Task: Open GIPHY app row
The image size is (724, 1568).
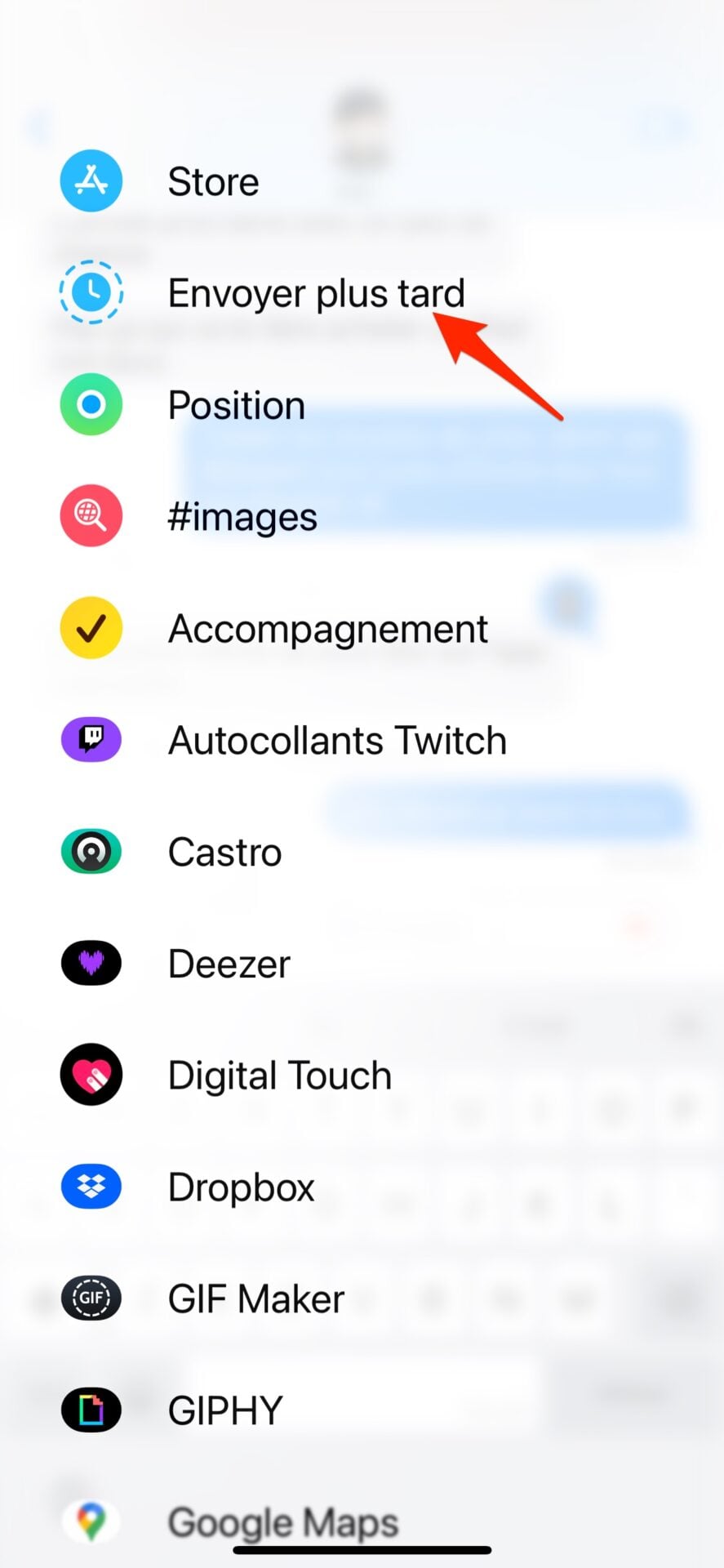Action: 225,1410
